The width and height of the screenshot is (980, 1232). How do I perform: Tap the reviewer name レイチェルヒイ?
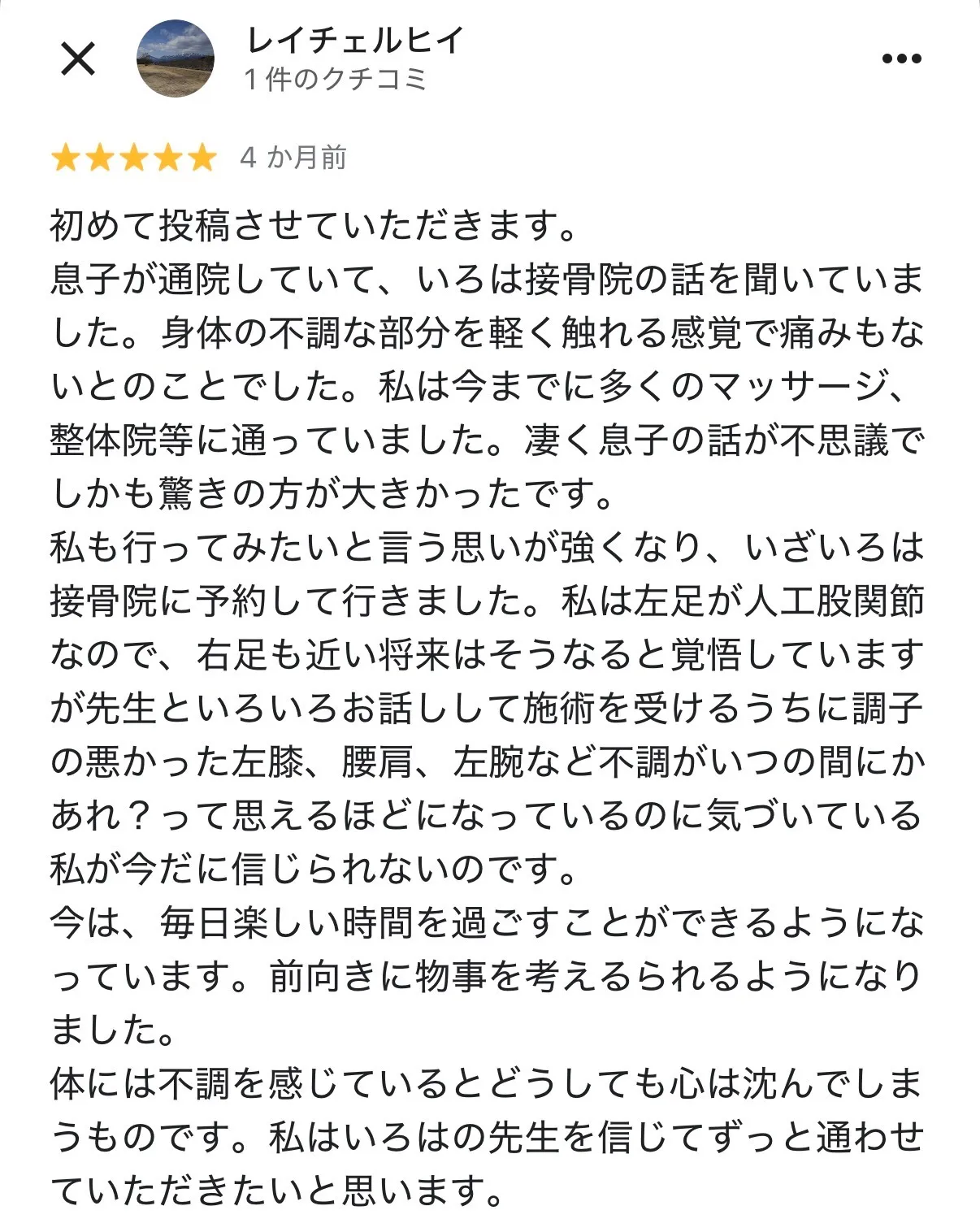[x=354, y=40]
